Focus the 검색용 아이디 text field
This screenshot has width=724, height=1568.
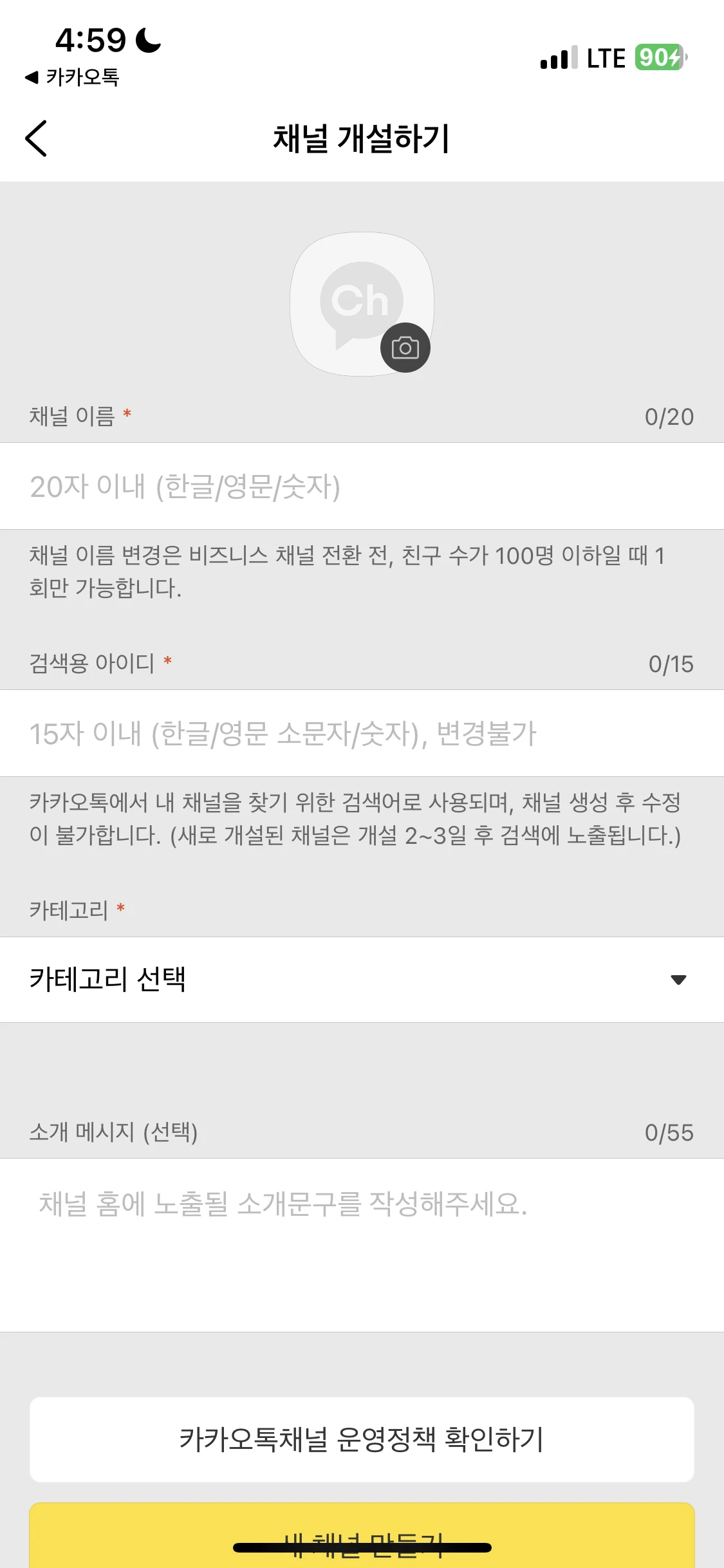(x=362, y=734)
